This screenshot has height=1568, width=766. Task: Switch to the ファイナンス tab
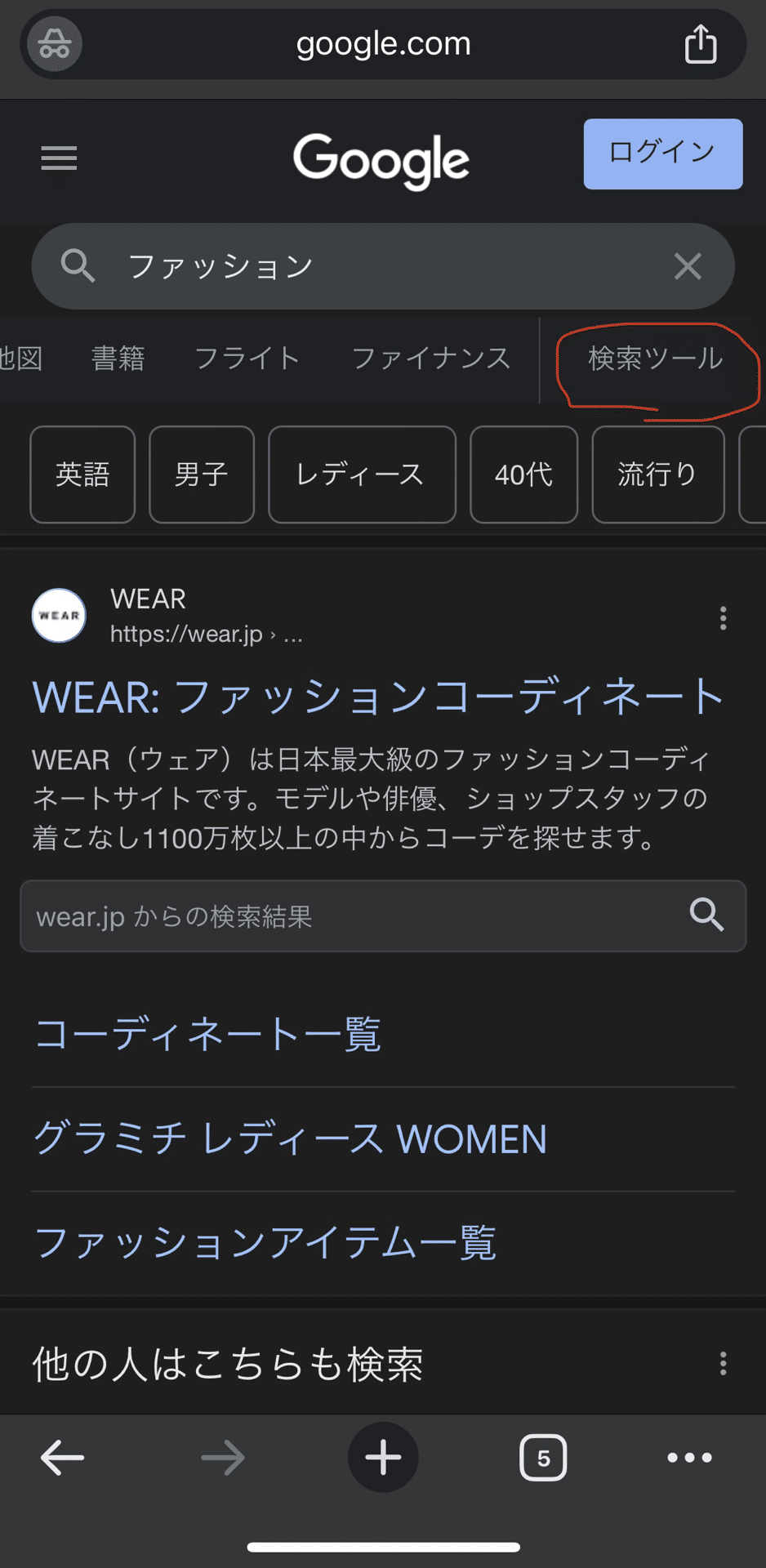pos(430,359)
